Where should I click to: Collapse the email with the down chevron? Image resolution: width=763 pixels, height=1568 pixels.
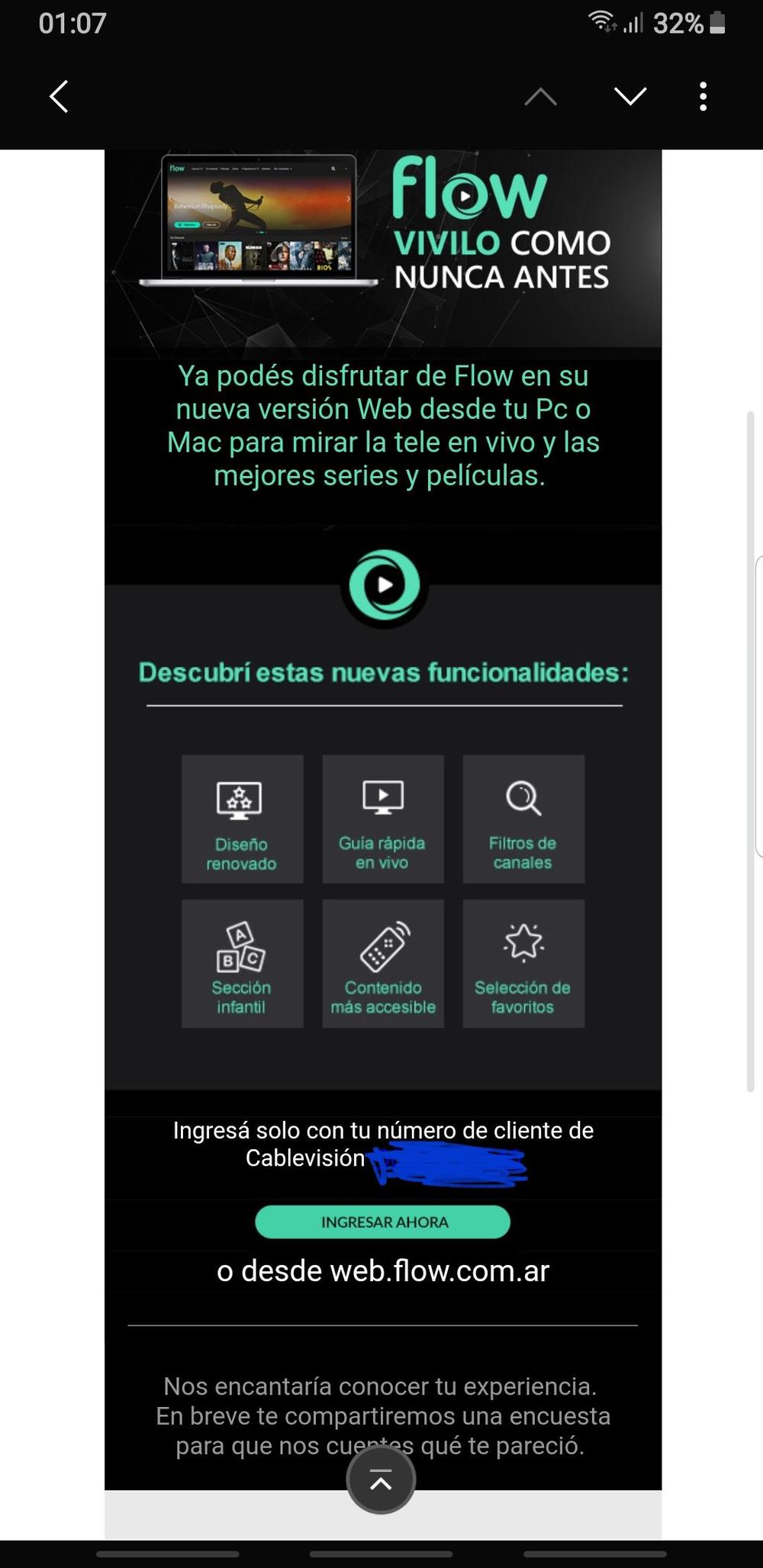coord(629,97)
